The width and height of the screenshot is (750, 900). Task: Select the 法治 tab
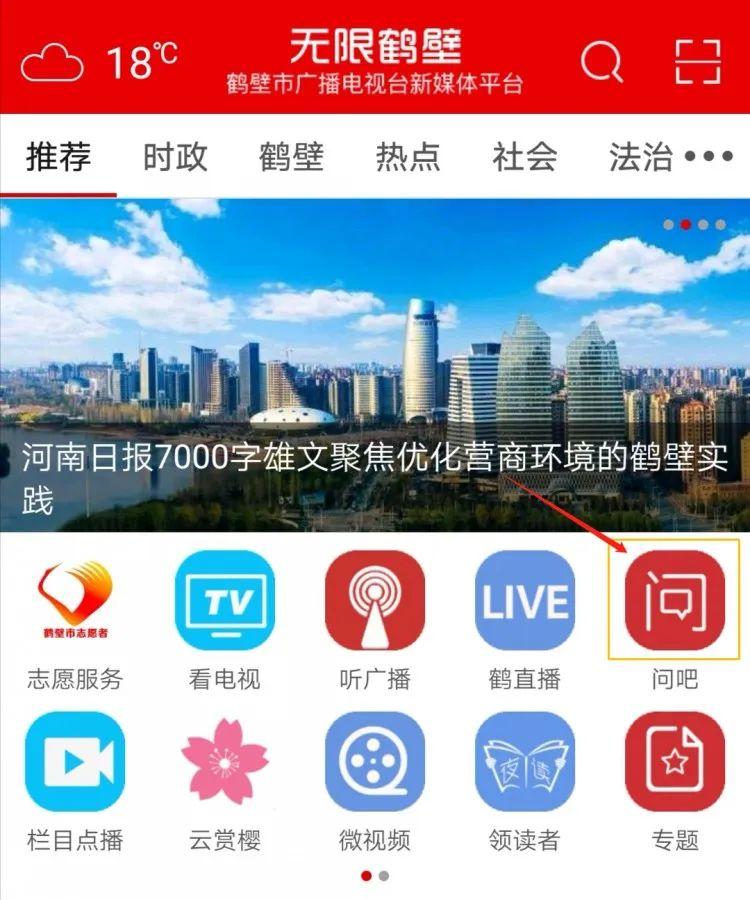click(x=640, y=157)
